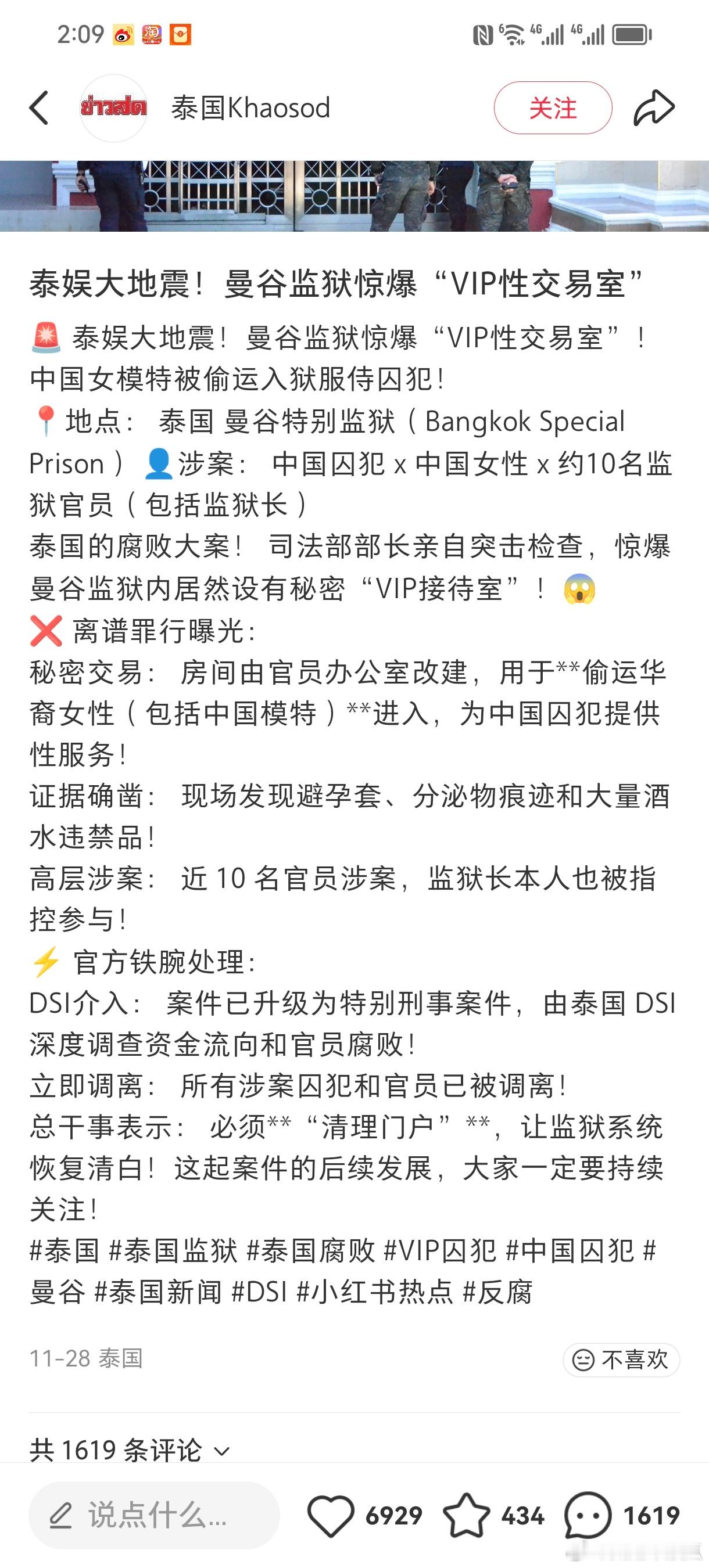The height and width of the screenshot is (1568, 709).
Task: Follow 泰国Khaosod via the 关注 button
Action: point(555,107)
